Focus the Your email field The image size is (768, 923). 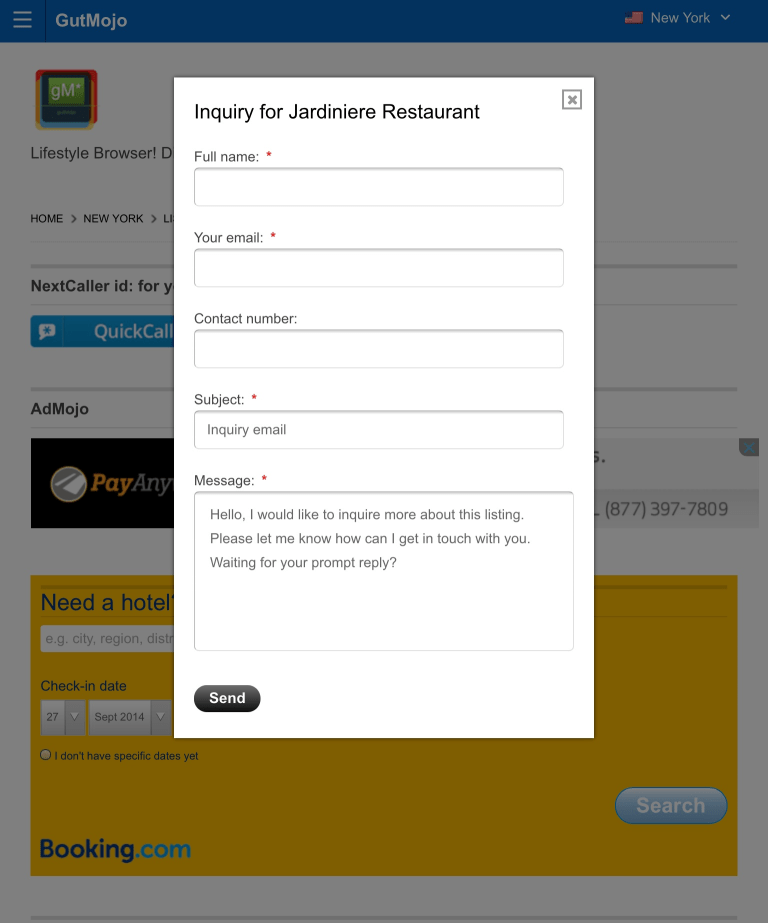(x=378, y=268)
